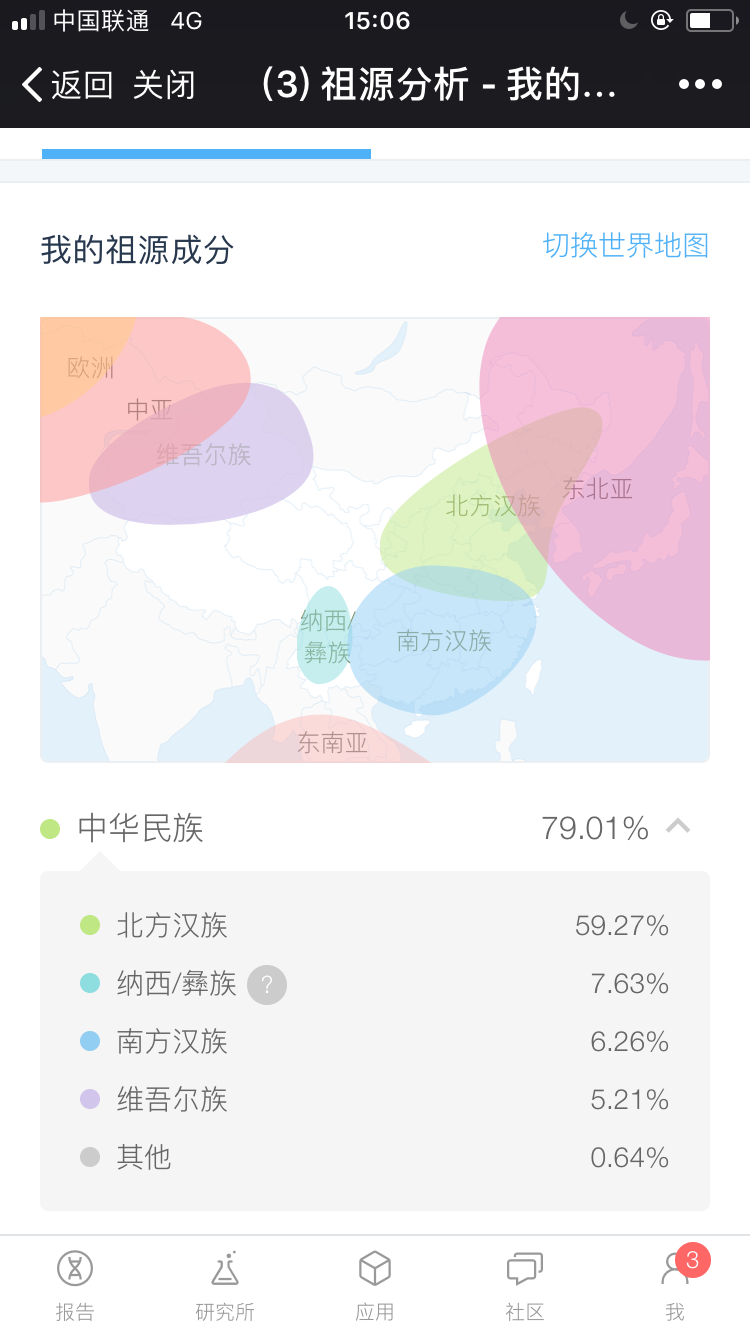Switch to world map via 切换世界地图

pyautogui.click(x=626, y=245)
